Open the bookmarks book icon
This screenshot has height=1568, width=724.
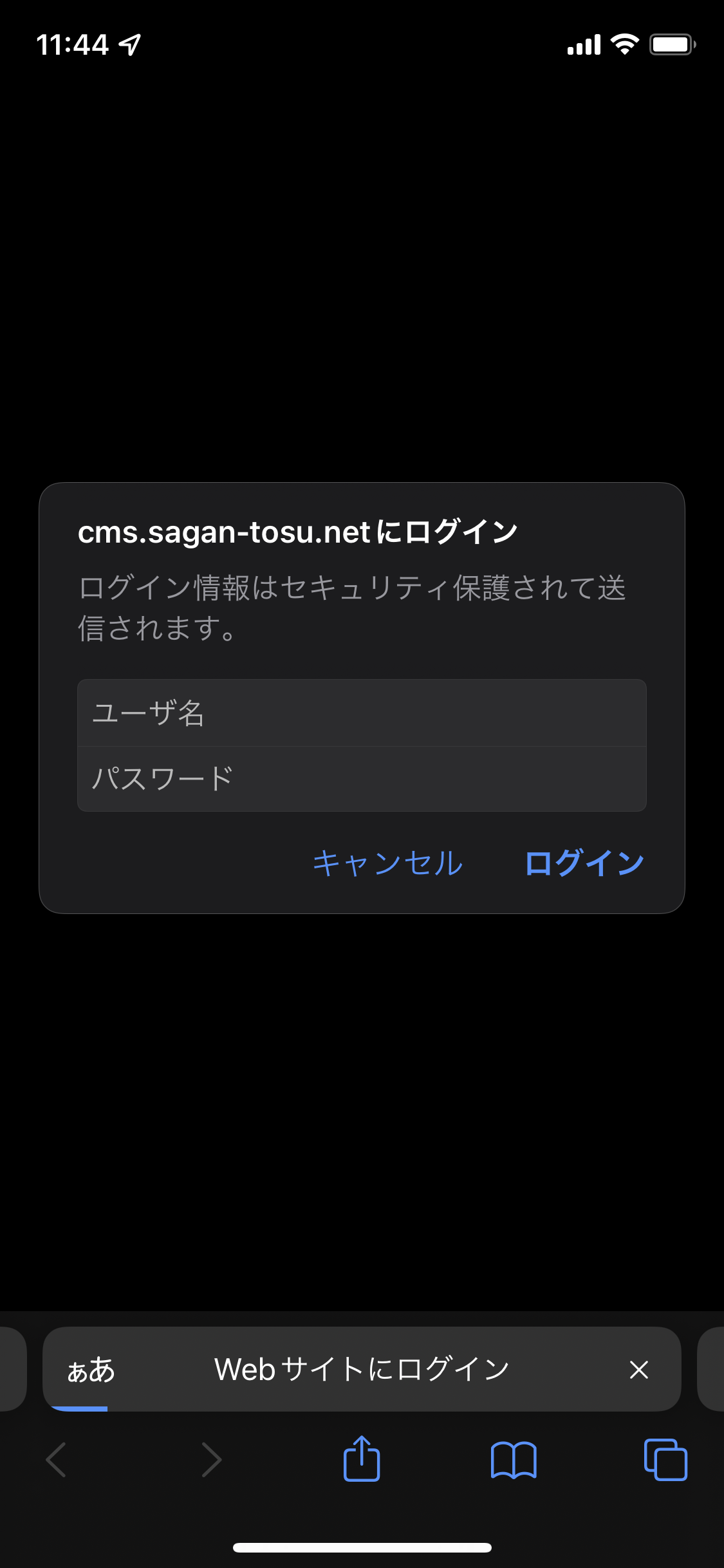pos(513,1460)
